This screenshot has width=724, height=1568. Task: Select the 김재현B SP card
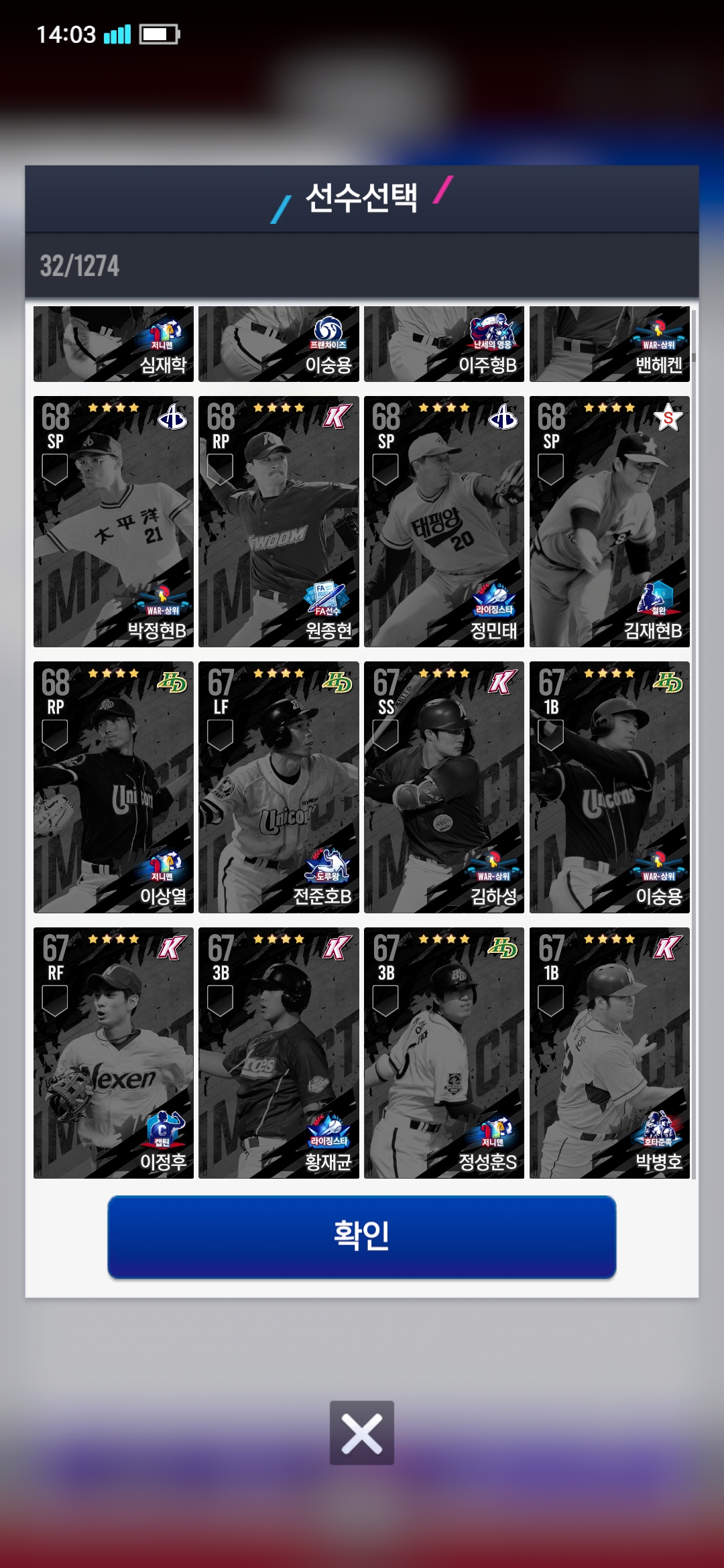(x=609, y=521)
